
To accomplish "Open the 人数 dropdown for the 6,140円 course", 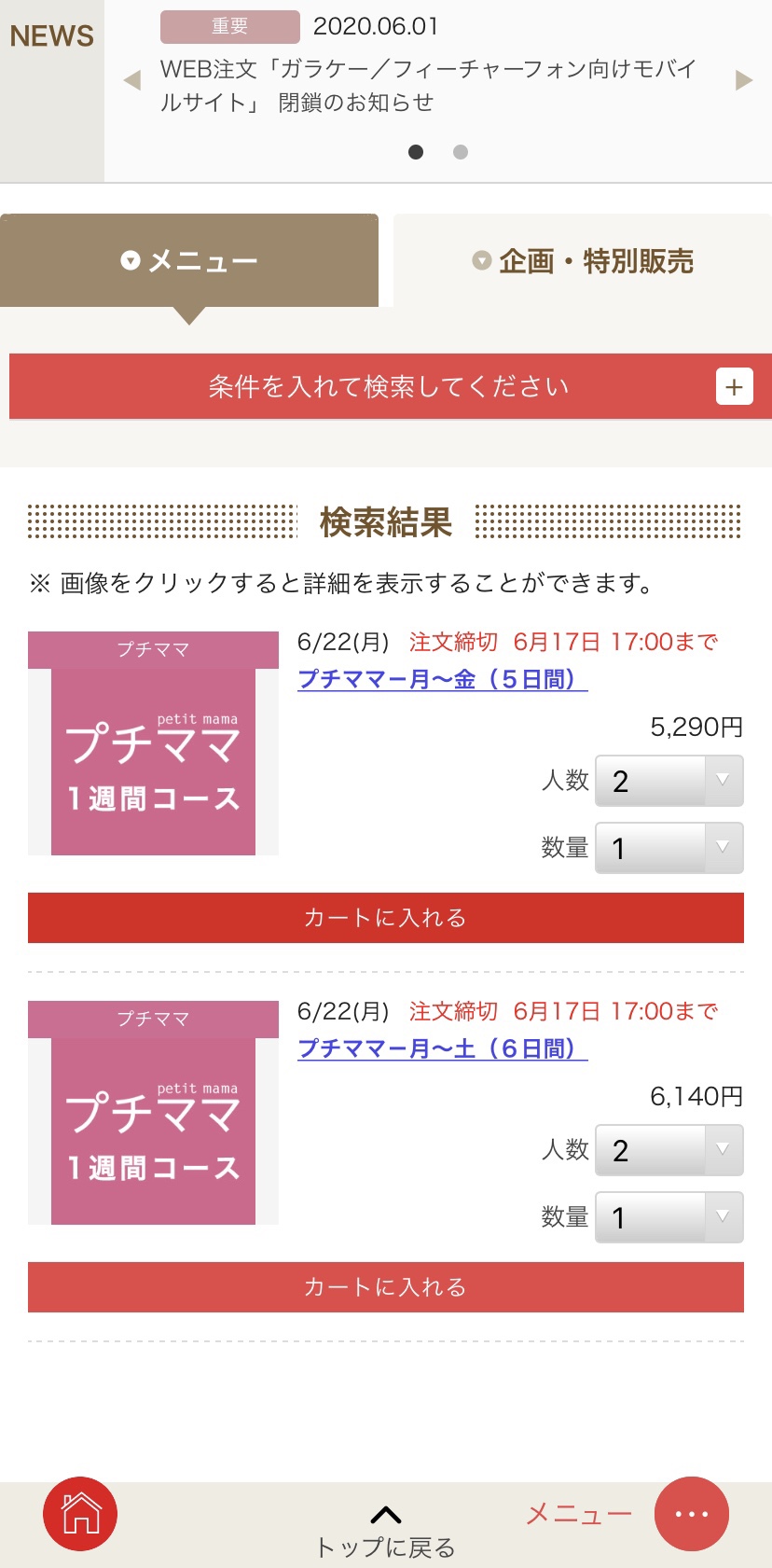I will (x=669, y=1150).
